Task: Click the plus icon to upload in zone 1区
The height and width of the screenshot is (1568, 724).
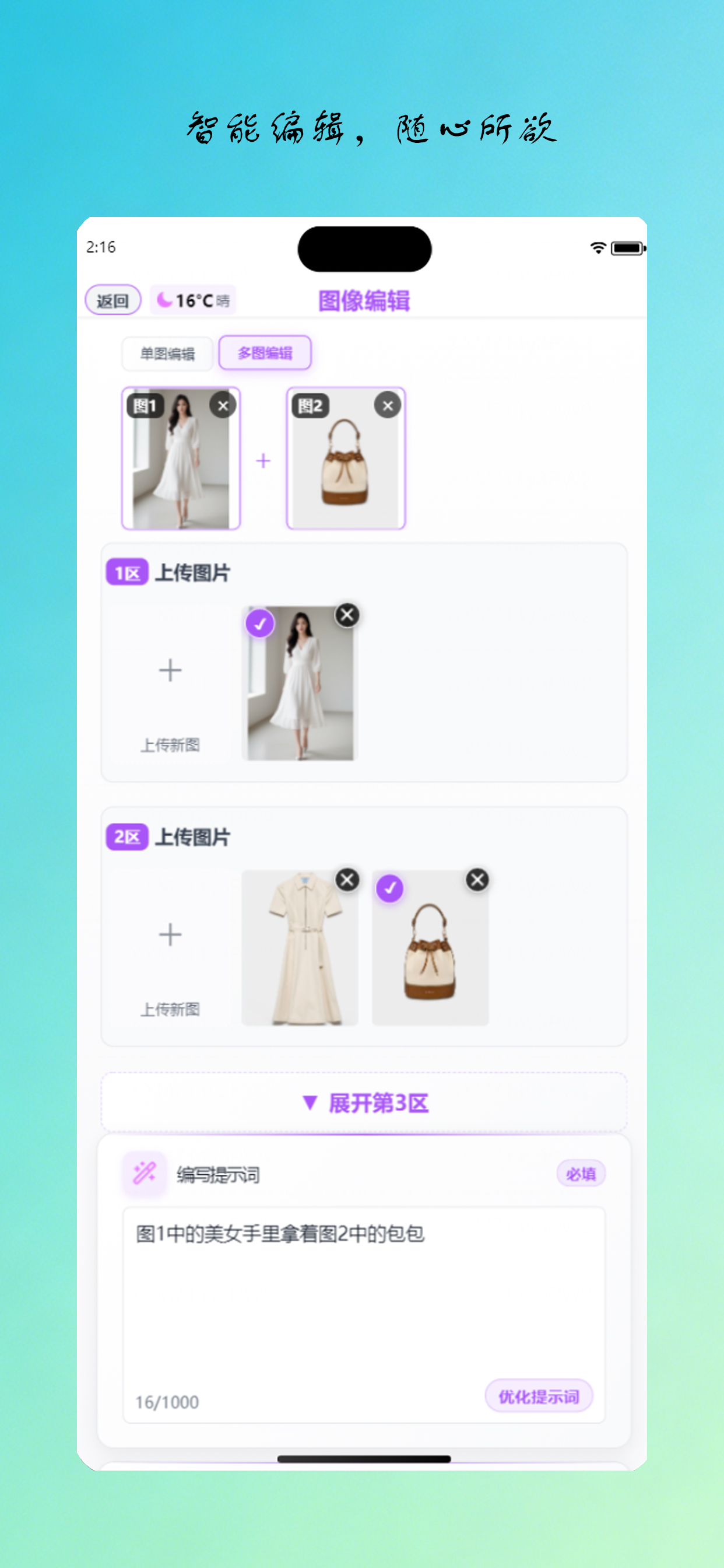Action: (170, 670)
